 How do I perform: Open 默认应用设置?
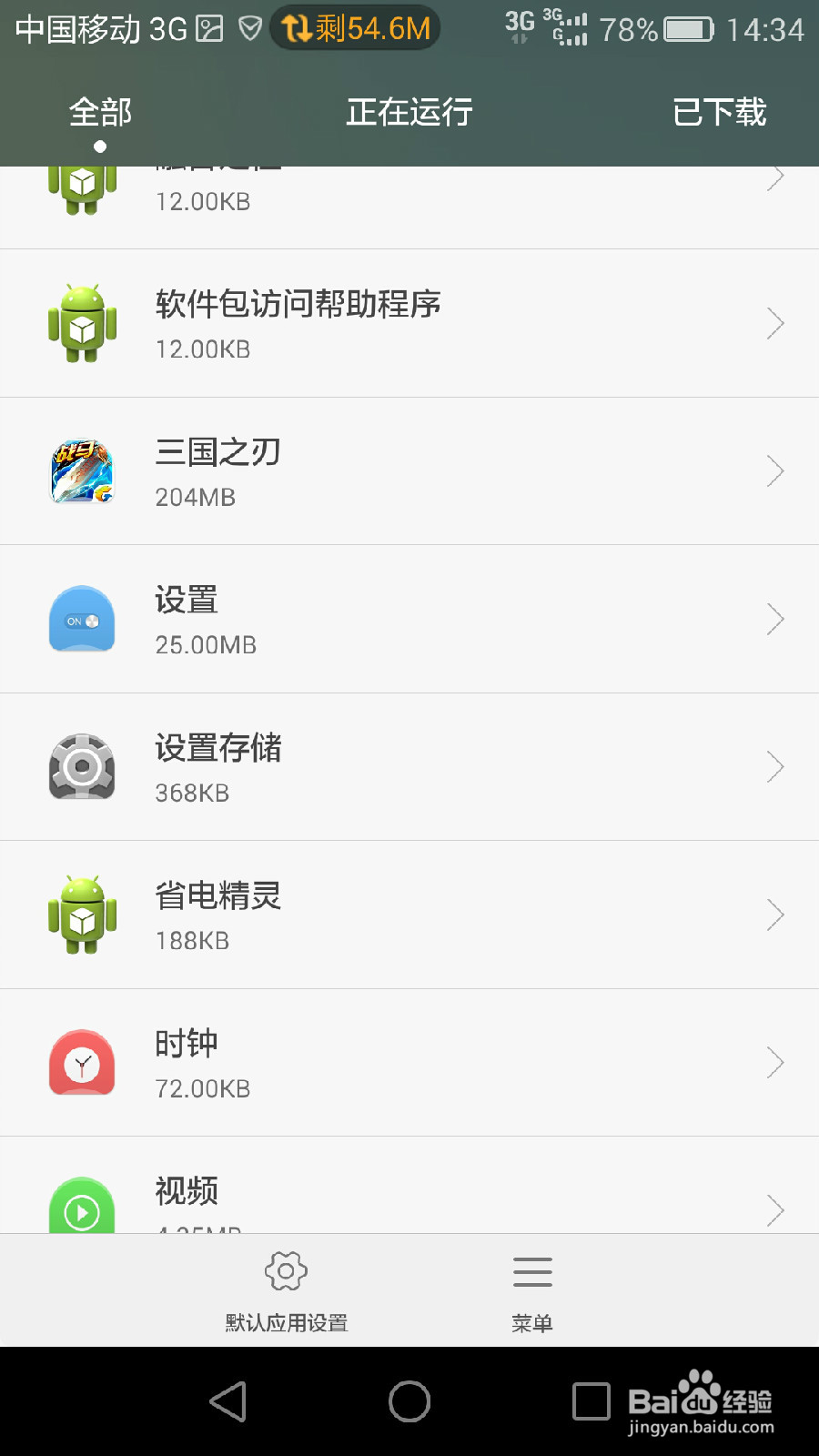click(x=287, y=1292)
